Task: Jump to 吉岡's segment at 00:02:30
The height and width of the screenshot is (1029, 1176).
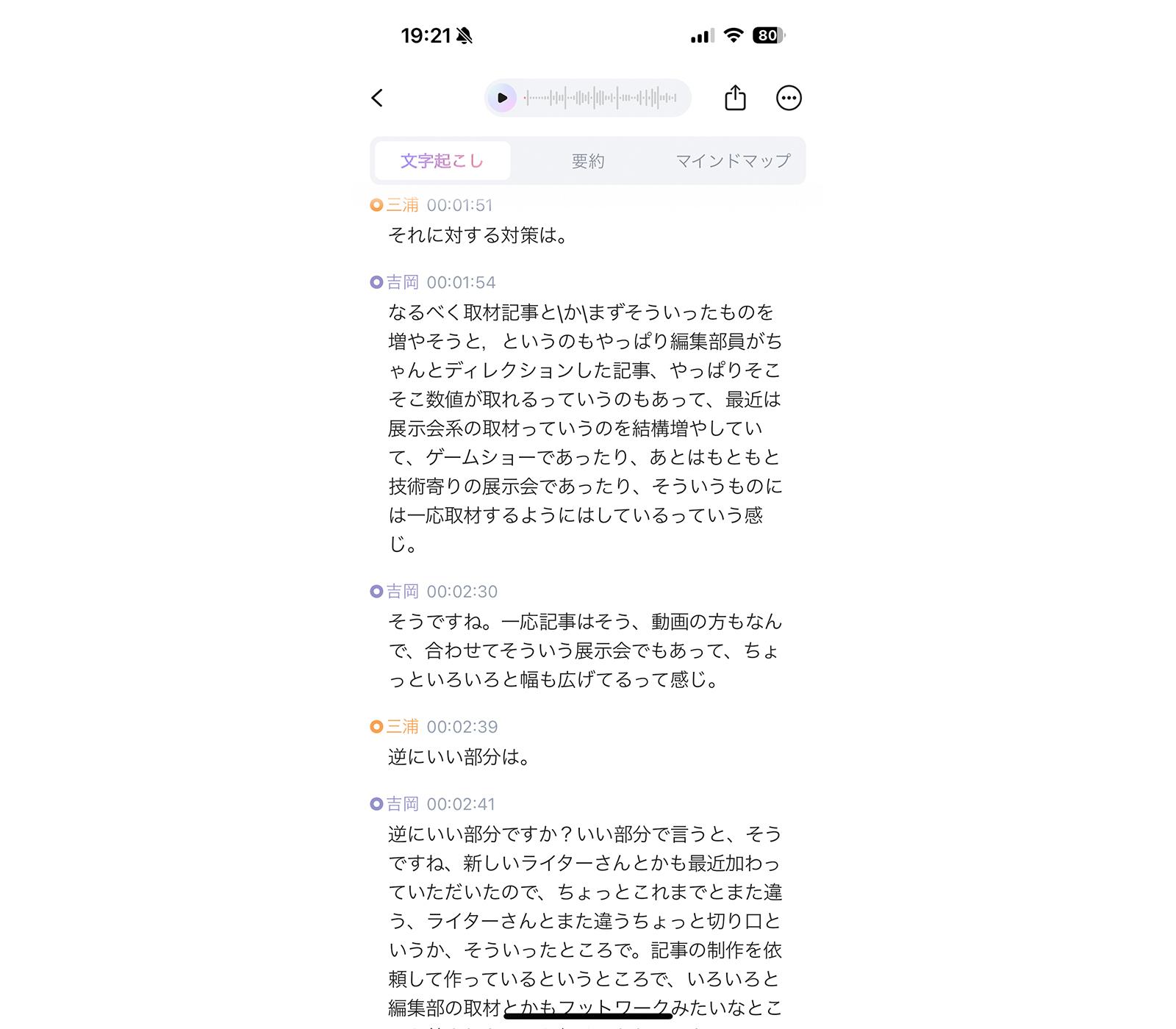Action: [x=462, y=592]
